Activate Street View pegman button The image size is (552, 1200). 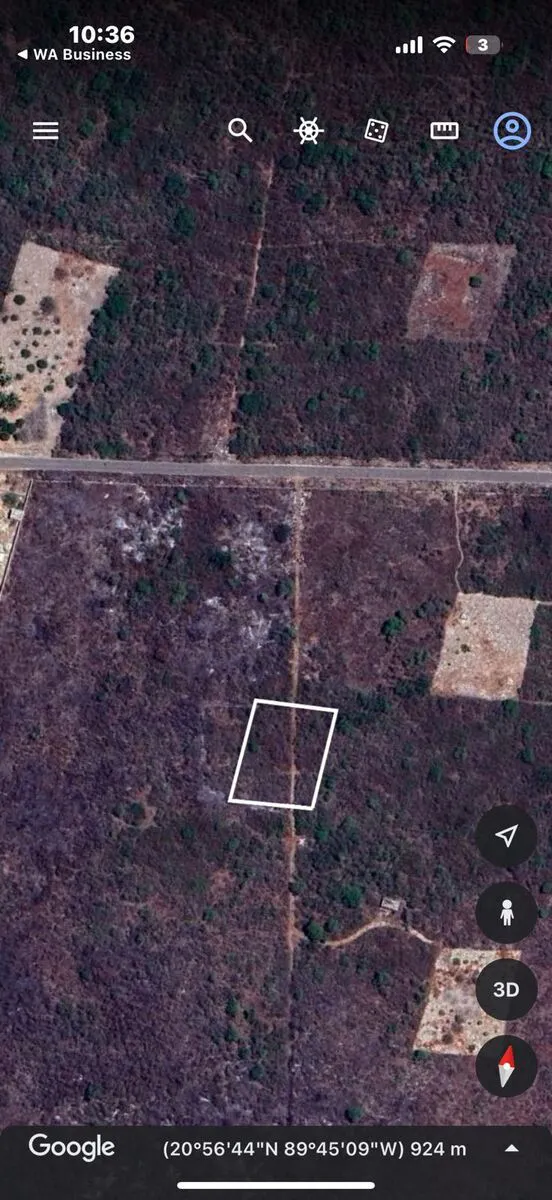click(x=506, y=913)
